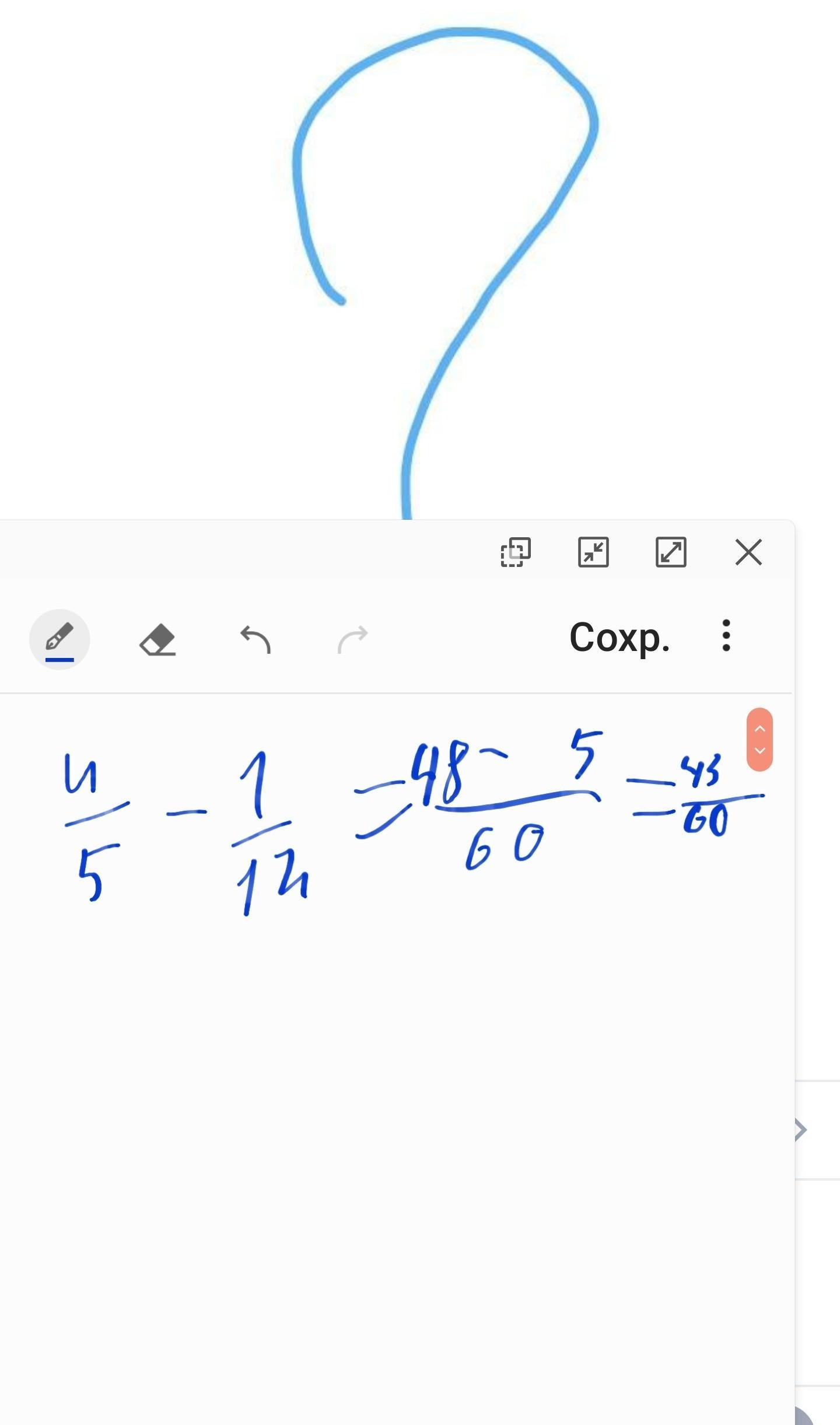Expand the note to full screen

(671, 552)
